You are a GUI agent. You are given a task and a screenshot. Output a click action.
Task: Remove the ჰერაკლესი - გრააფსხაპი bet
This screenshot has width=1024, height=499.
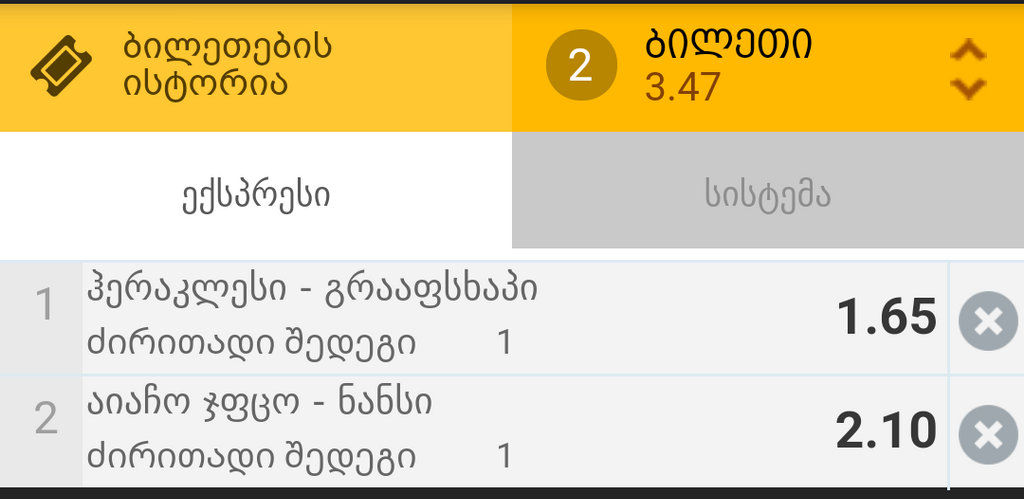coord(987,320)
